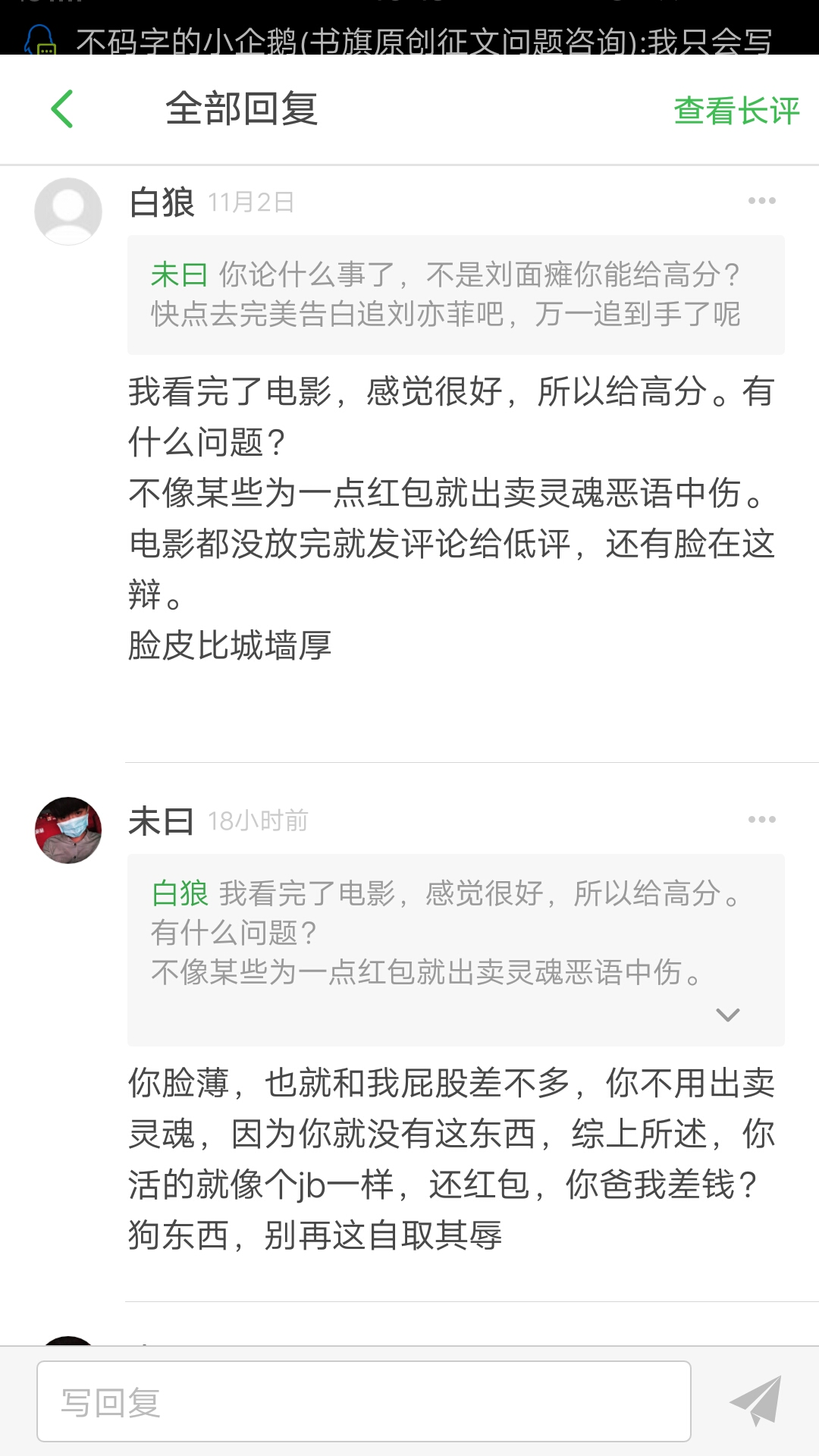This screenshot has width=819, height=1456.
Task: Tap the 写回复 input field
Action: (x=364, y=1401)
